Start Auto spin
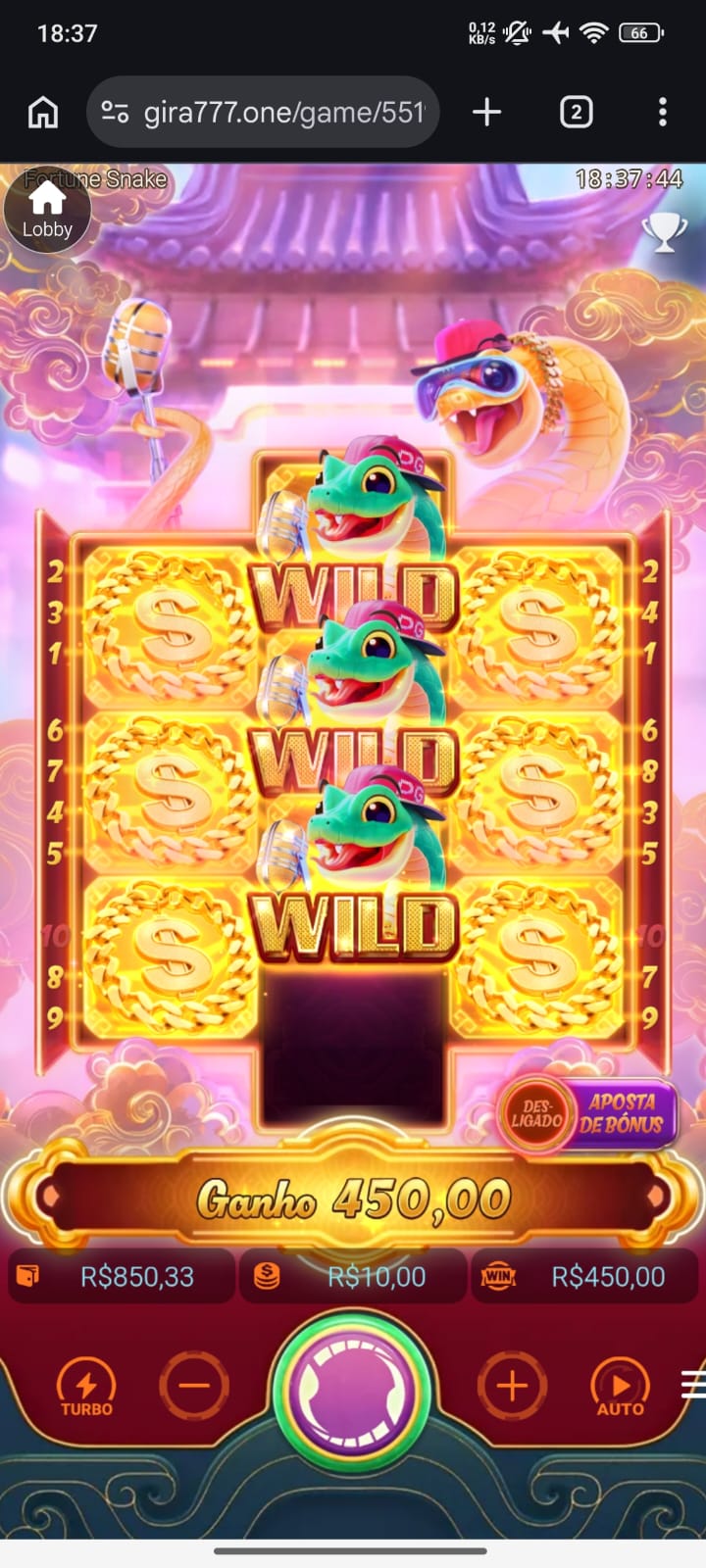The height and width of the screenshot is (1568, 706). (x=620, y=1387)
